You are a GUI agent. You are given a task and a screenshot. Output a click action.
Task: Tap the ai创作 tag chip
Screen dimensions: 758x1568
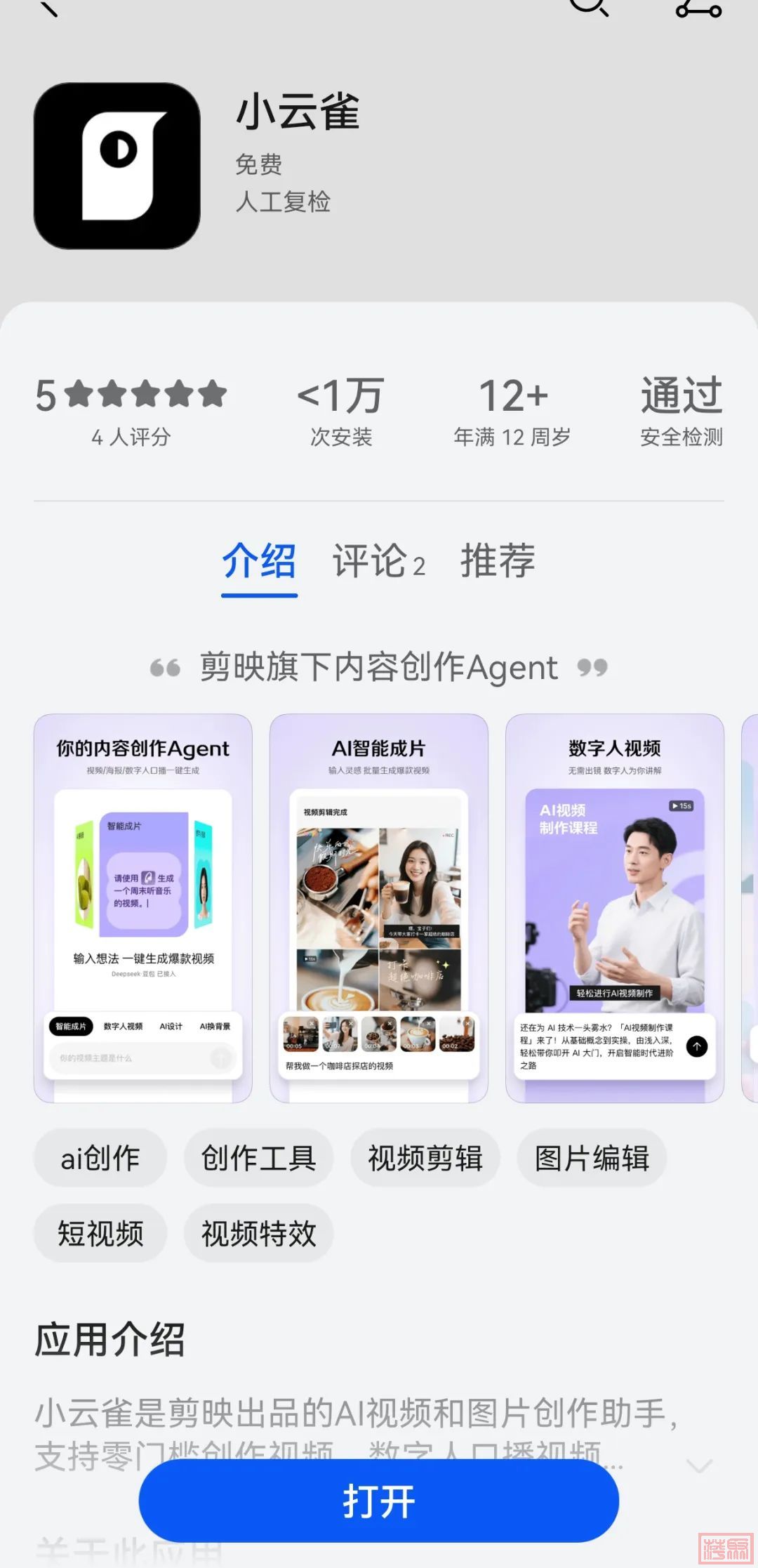100,1158
